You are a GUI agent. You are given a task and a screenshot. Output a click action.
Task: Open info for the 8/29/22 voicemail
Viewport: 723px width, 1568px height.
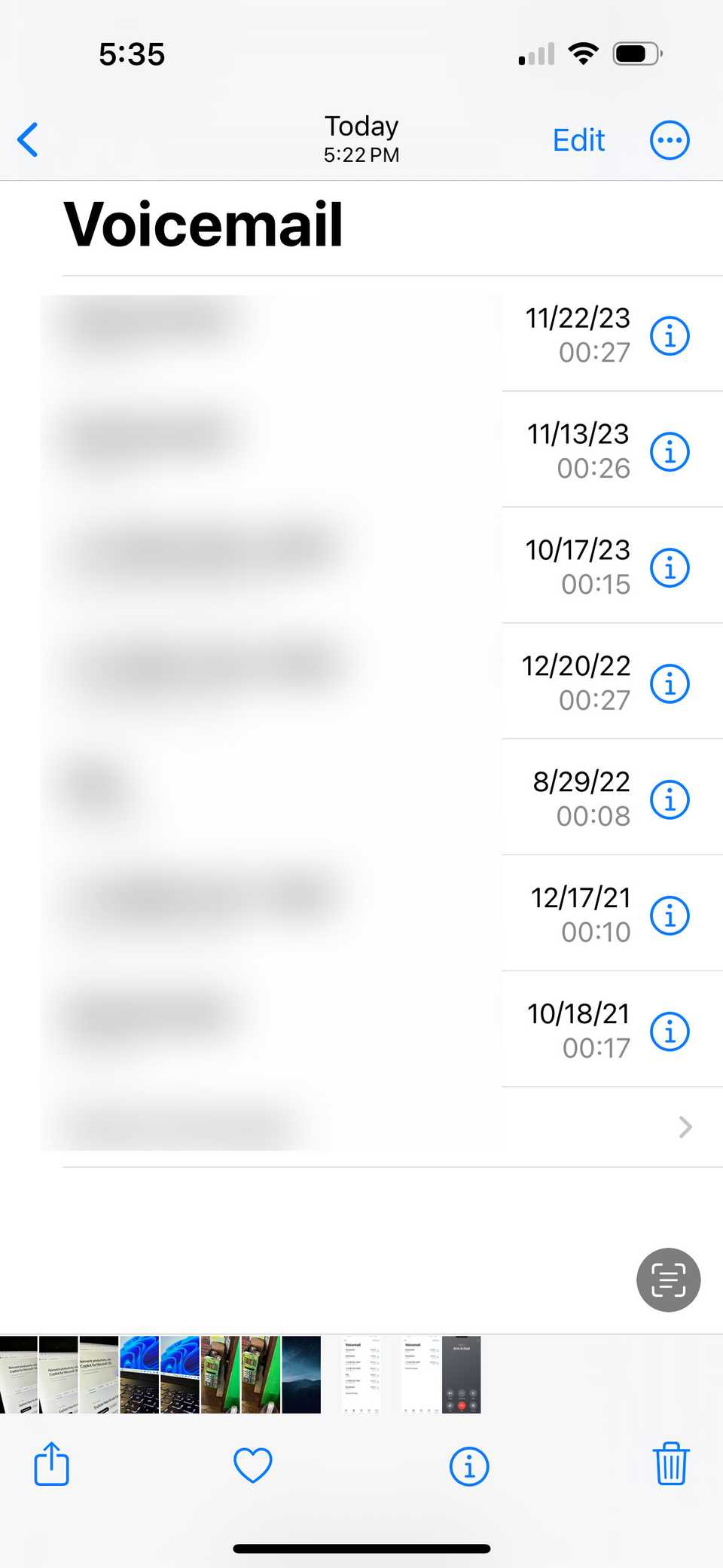(x=670, y=799)
